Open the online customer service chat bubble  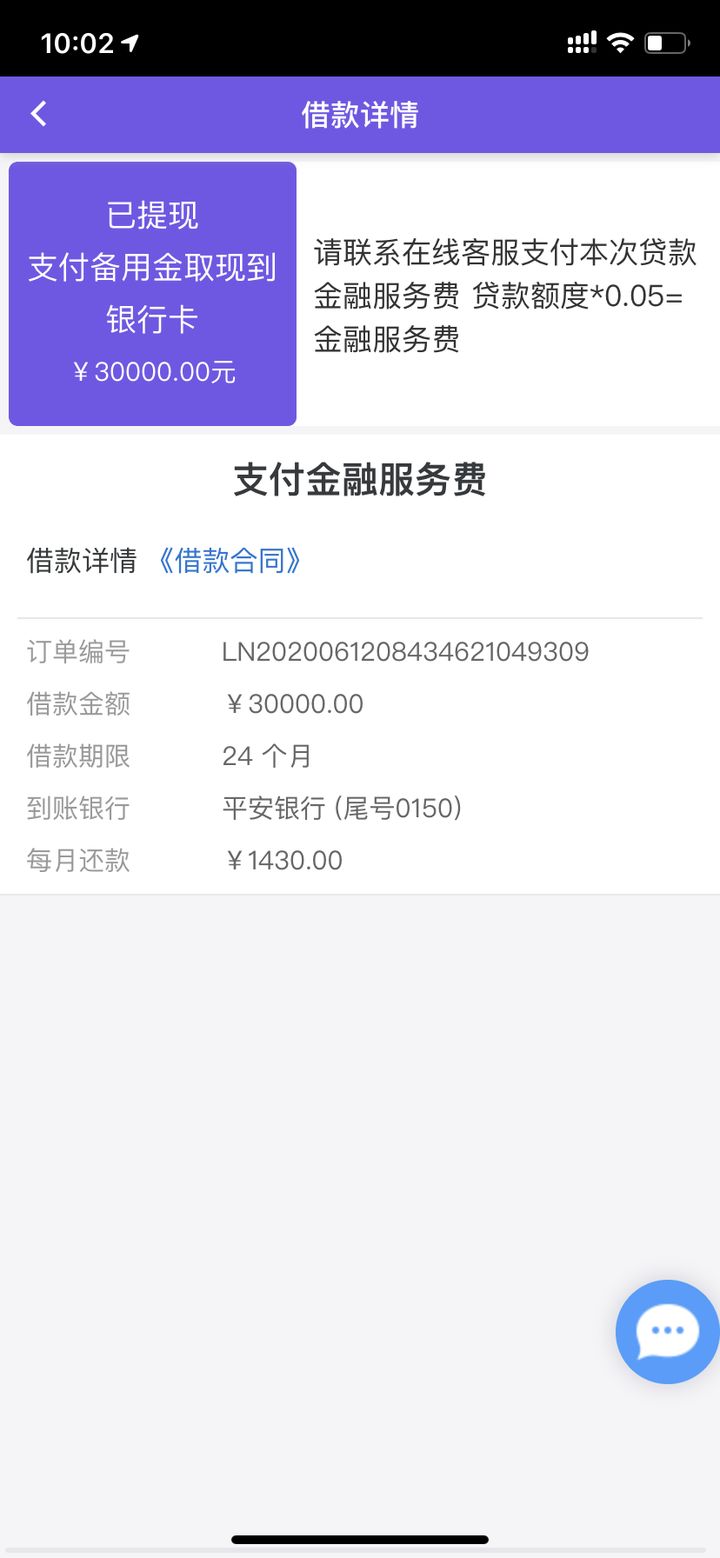click(x=667, y=1331)
